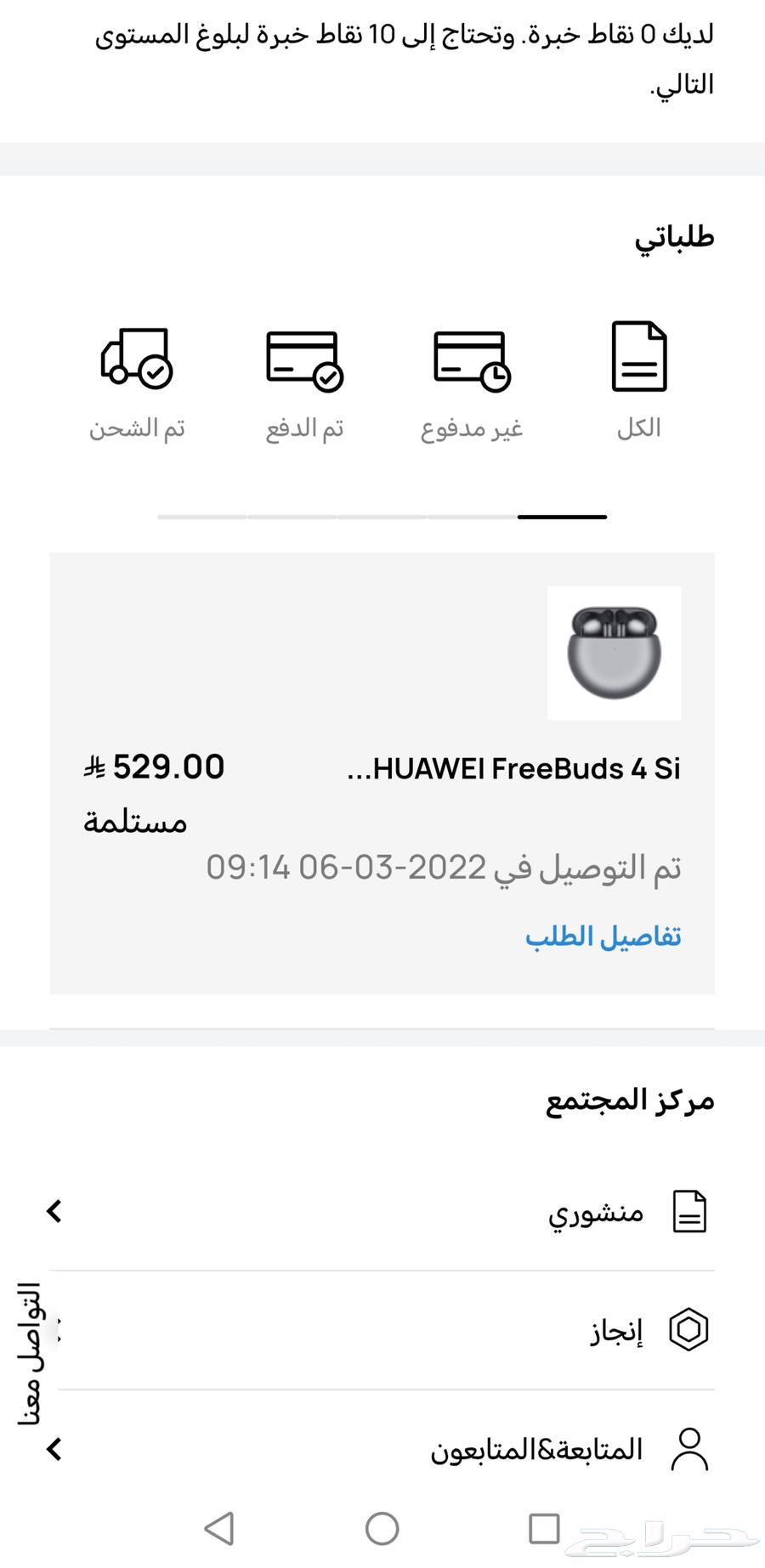Expand the إنجاز row chevron
This screenshot has width=765, height=1568.
(x=58, y=1329)
